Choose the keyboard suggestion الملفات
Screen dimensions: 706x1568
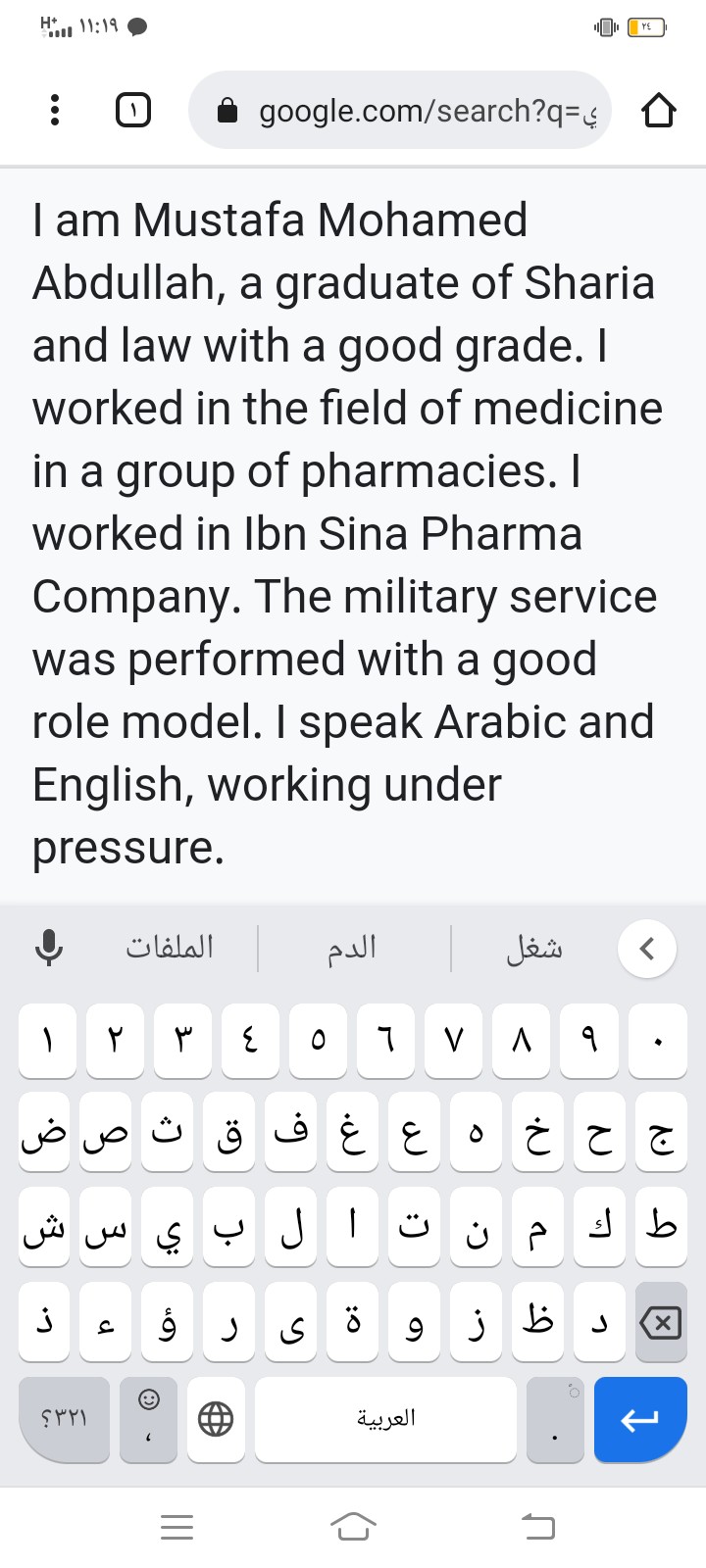(x=170, y=948)
